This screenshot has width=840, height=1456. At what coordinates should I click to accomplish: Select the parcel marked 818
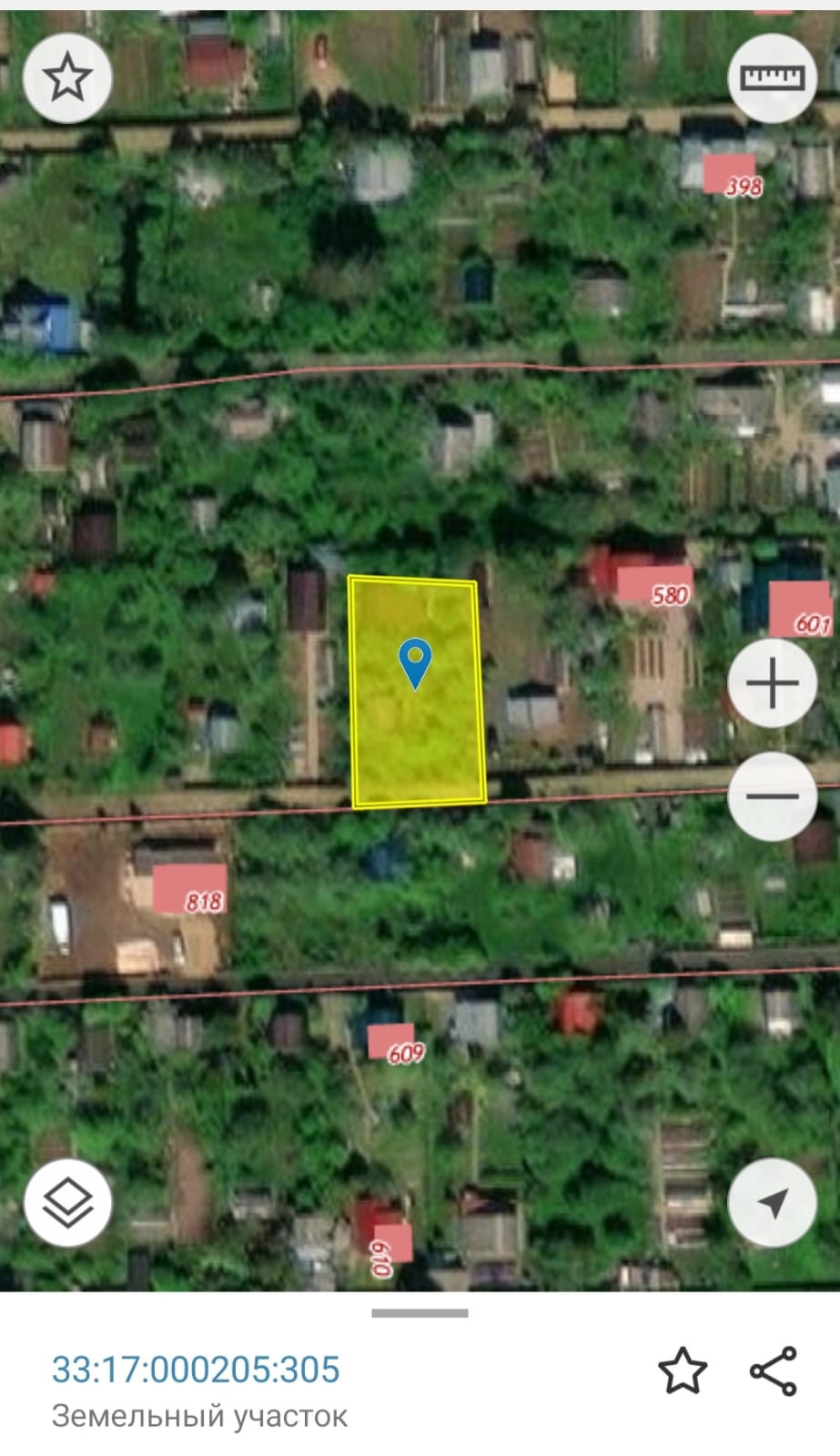(190, 889)
